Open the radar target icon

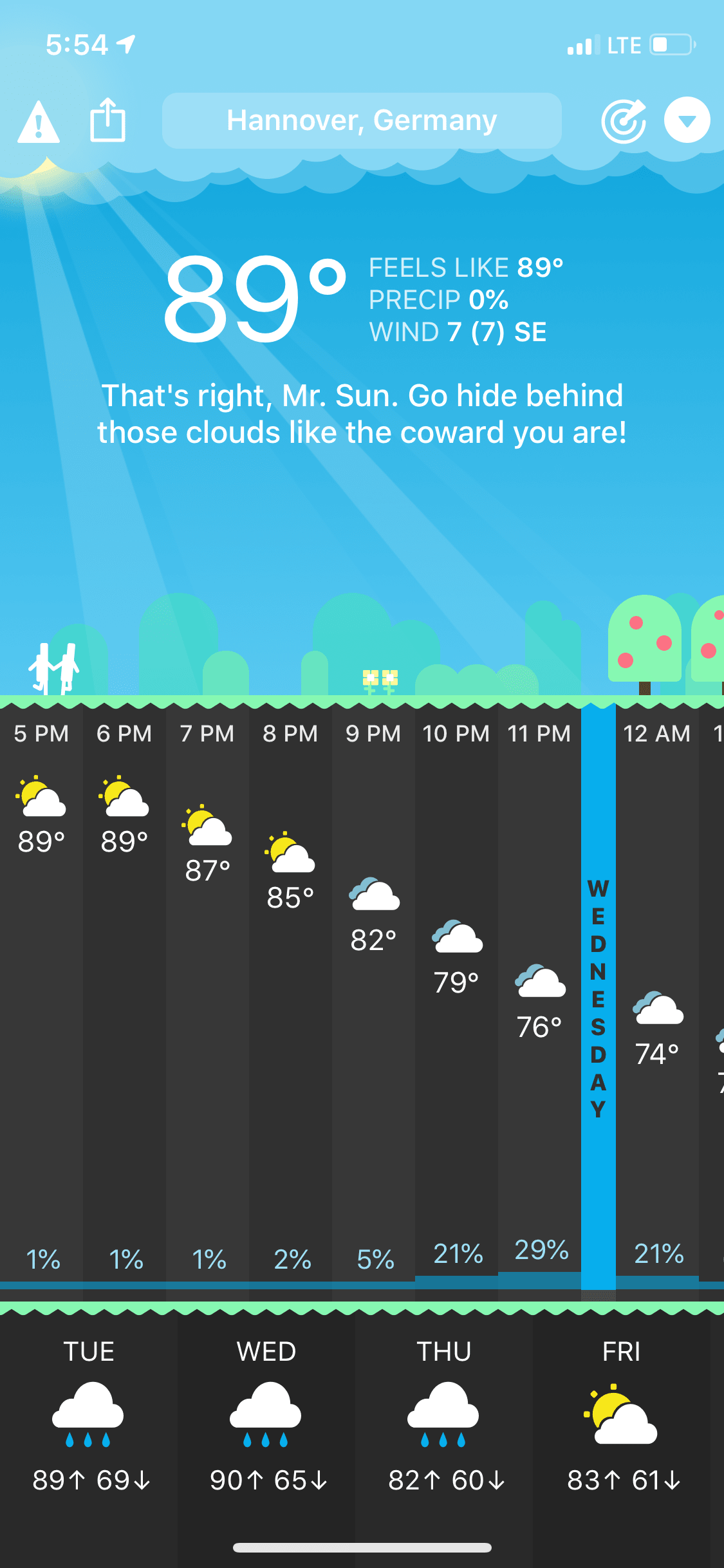624,120
